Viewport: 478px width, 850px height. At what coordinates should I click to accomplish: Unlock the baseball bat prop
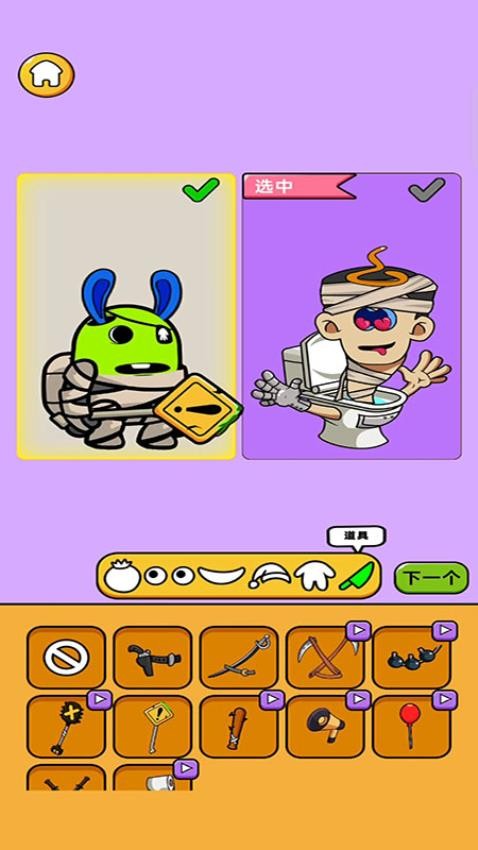239,727
